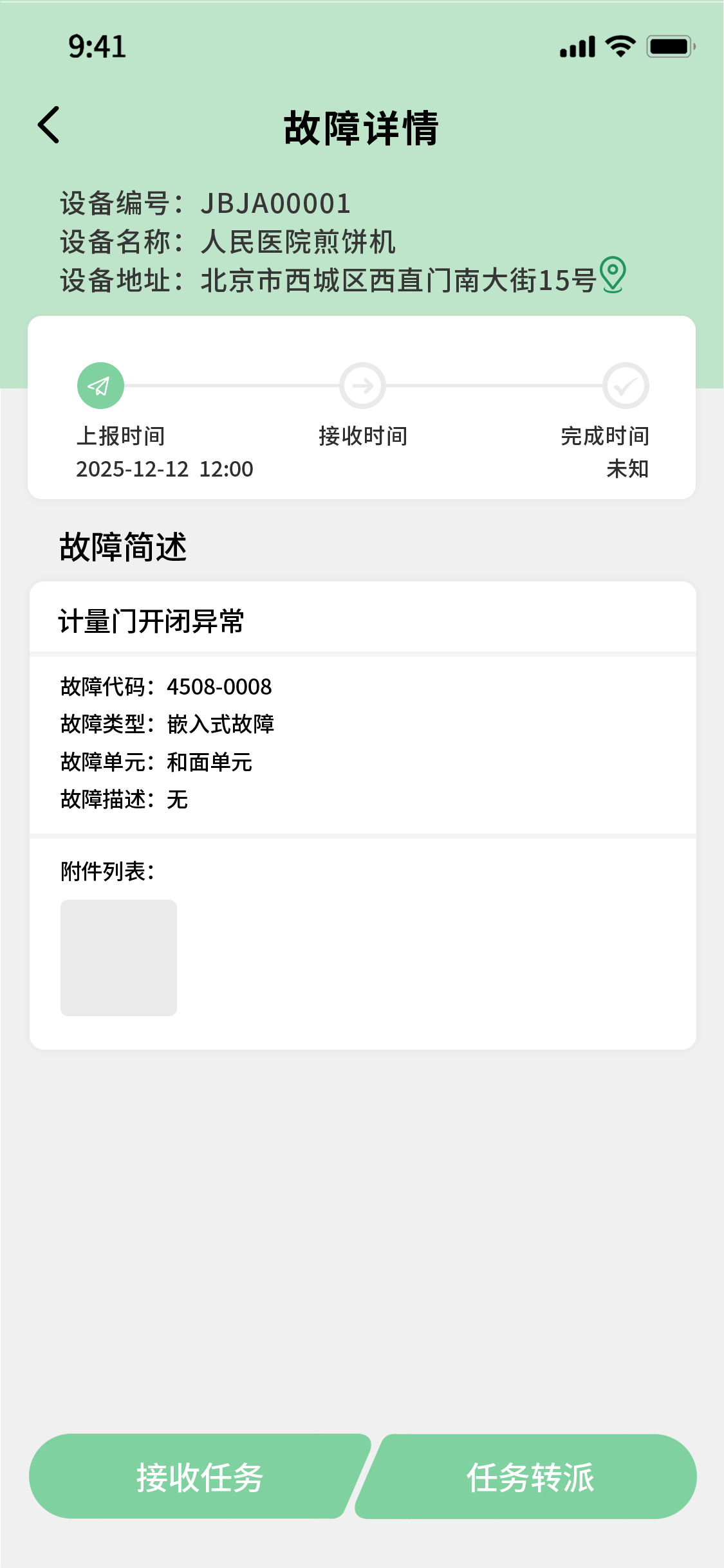Open the attachment thumbnail under 附件列表

[x=118, y=958]
